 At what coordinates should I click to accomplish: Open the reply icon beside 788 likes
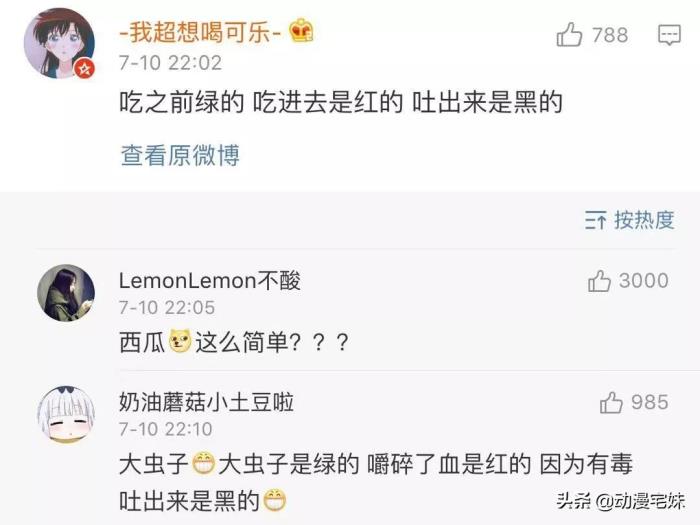pos(669,36)
